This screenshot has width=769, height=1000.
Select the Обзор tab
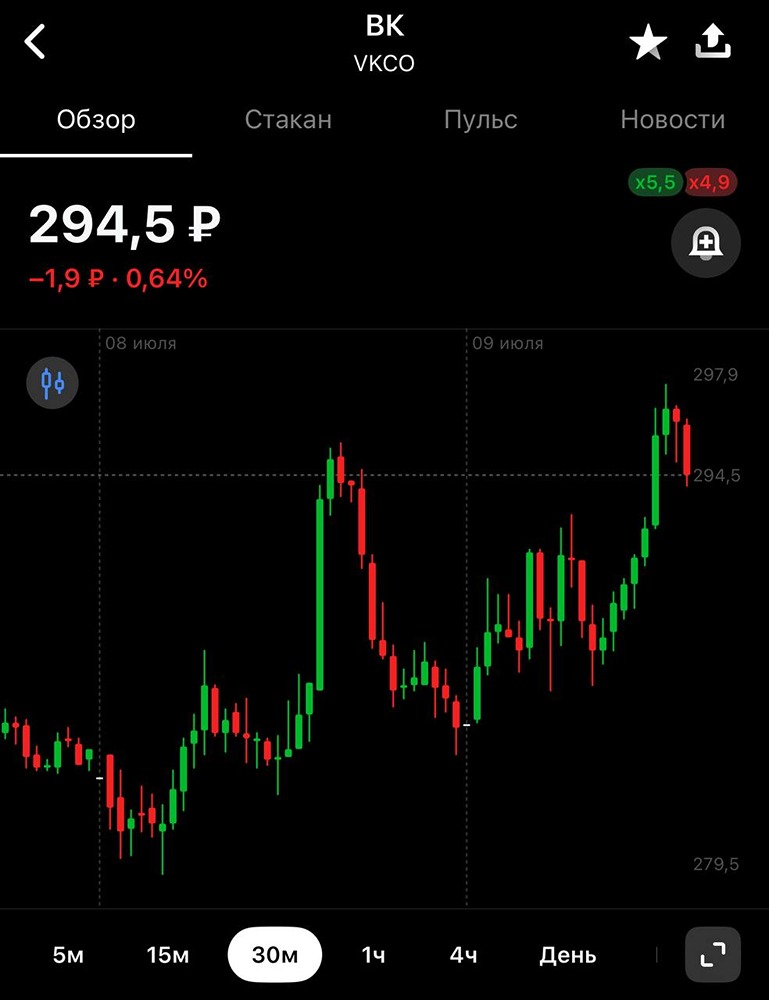tap(96, 120)
